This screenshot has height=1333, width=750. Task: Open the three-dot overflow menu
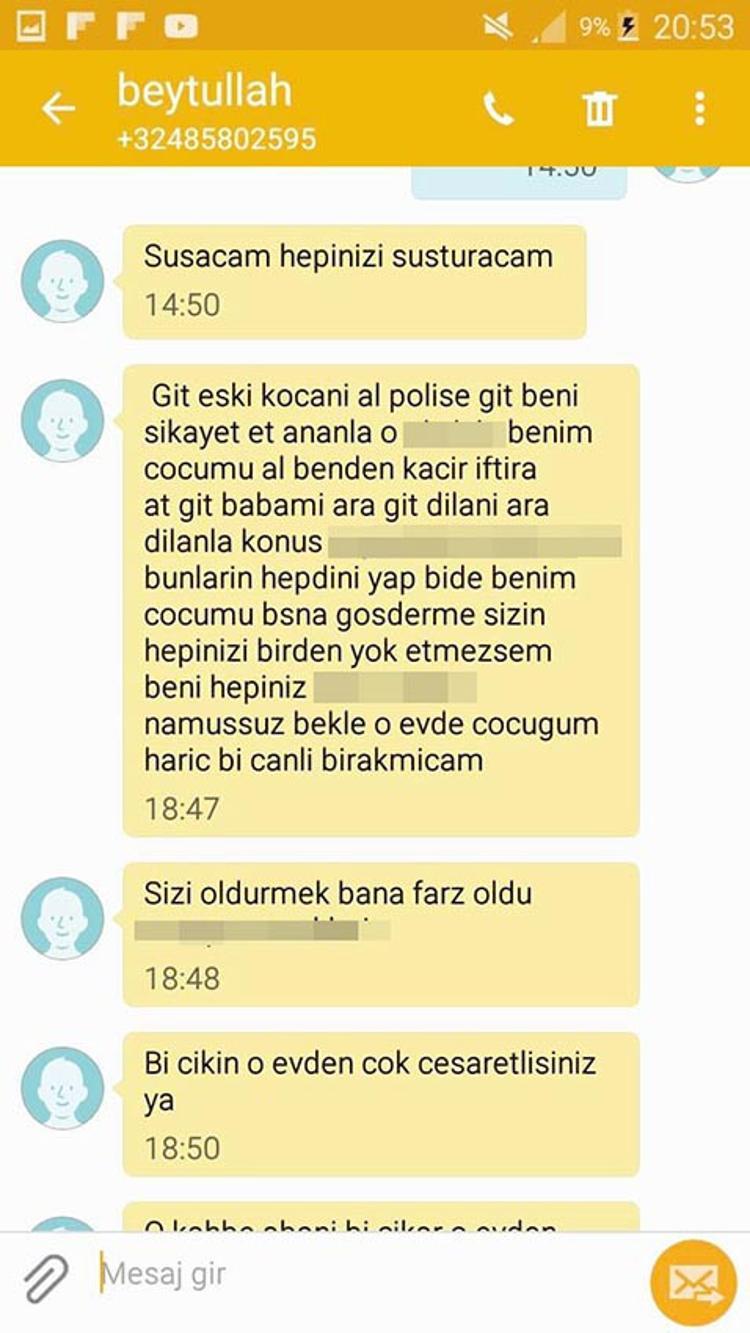[700, 108]
